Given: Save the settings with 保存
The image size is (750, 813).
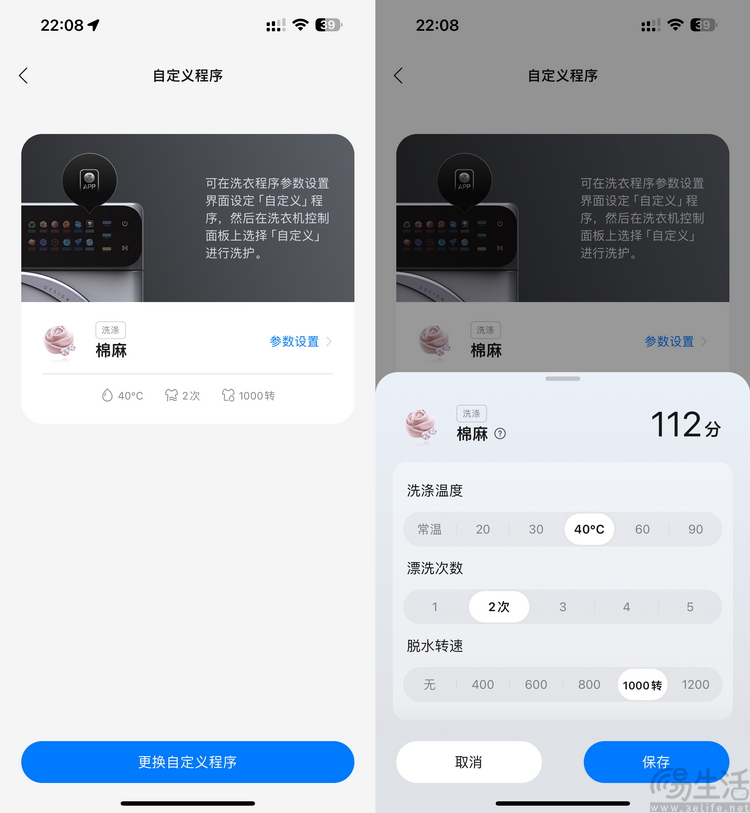Looking at the screenshot, I should 656,762.
